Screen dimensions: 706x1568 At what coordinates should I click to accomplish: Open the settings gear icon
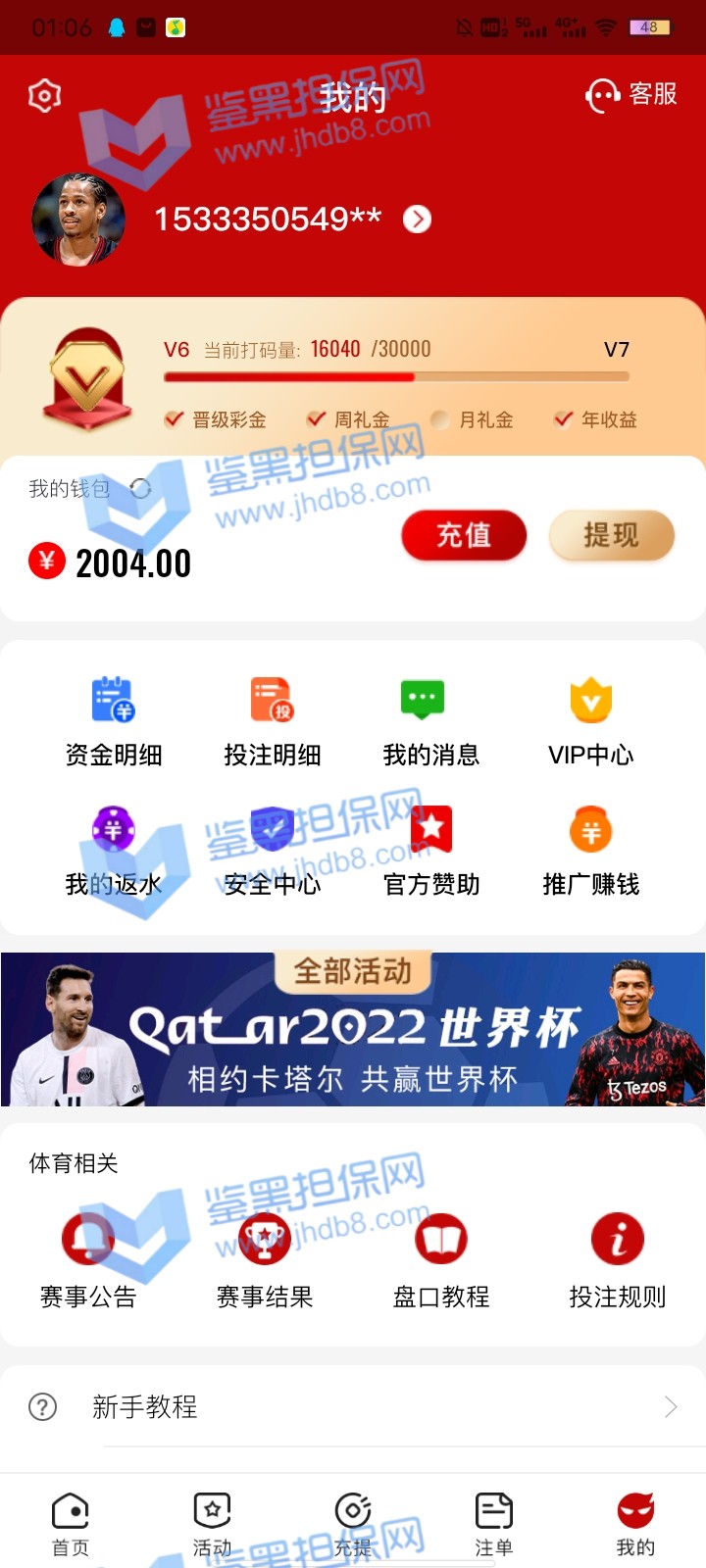(x=45, y=95)
